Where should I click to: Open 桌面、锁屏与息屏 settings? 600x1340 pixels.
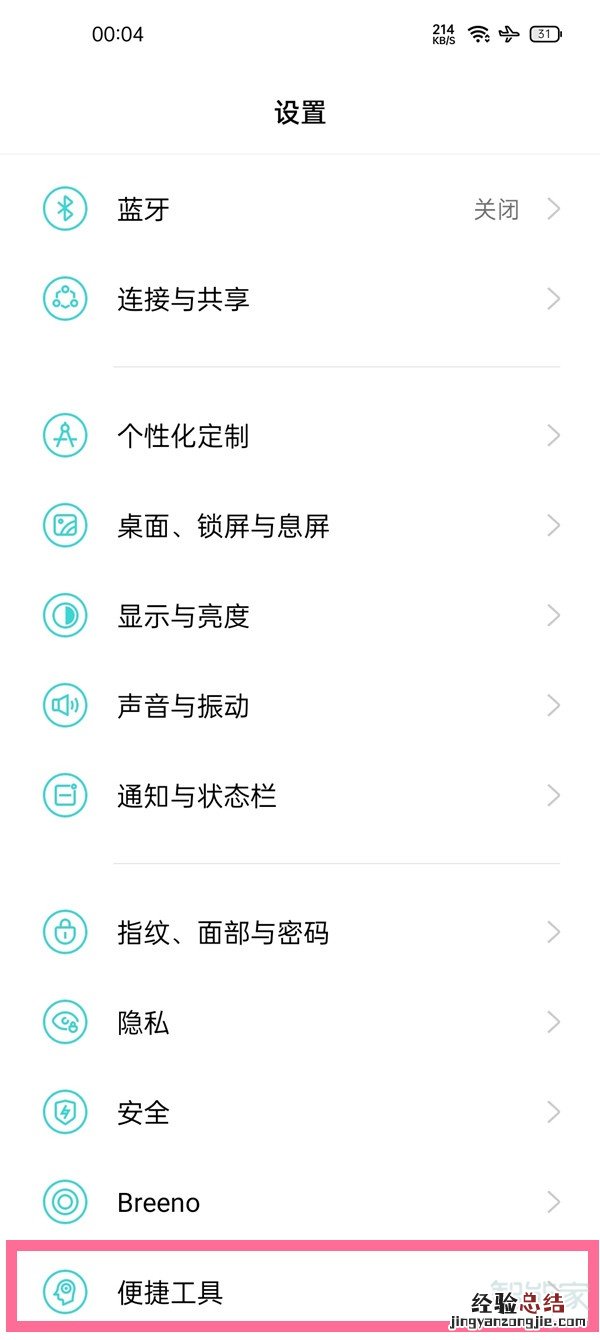tap(300, 526)
